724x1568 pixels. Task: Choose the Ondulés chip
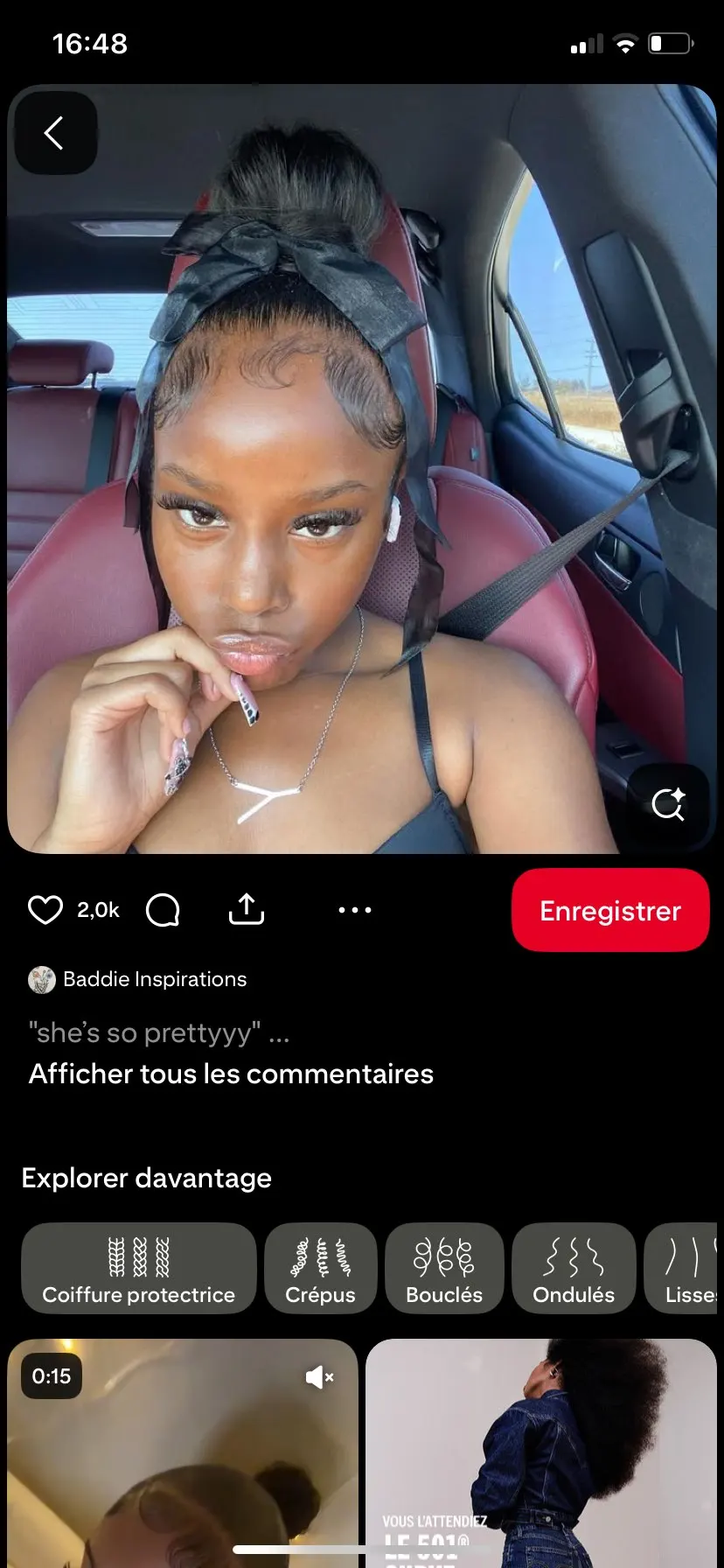pos(574,1269)
